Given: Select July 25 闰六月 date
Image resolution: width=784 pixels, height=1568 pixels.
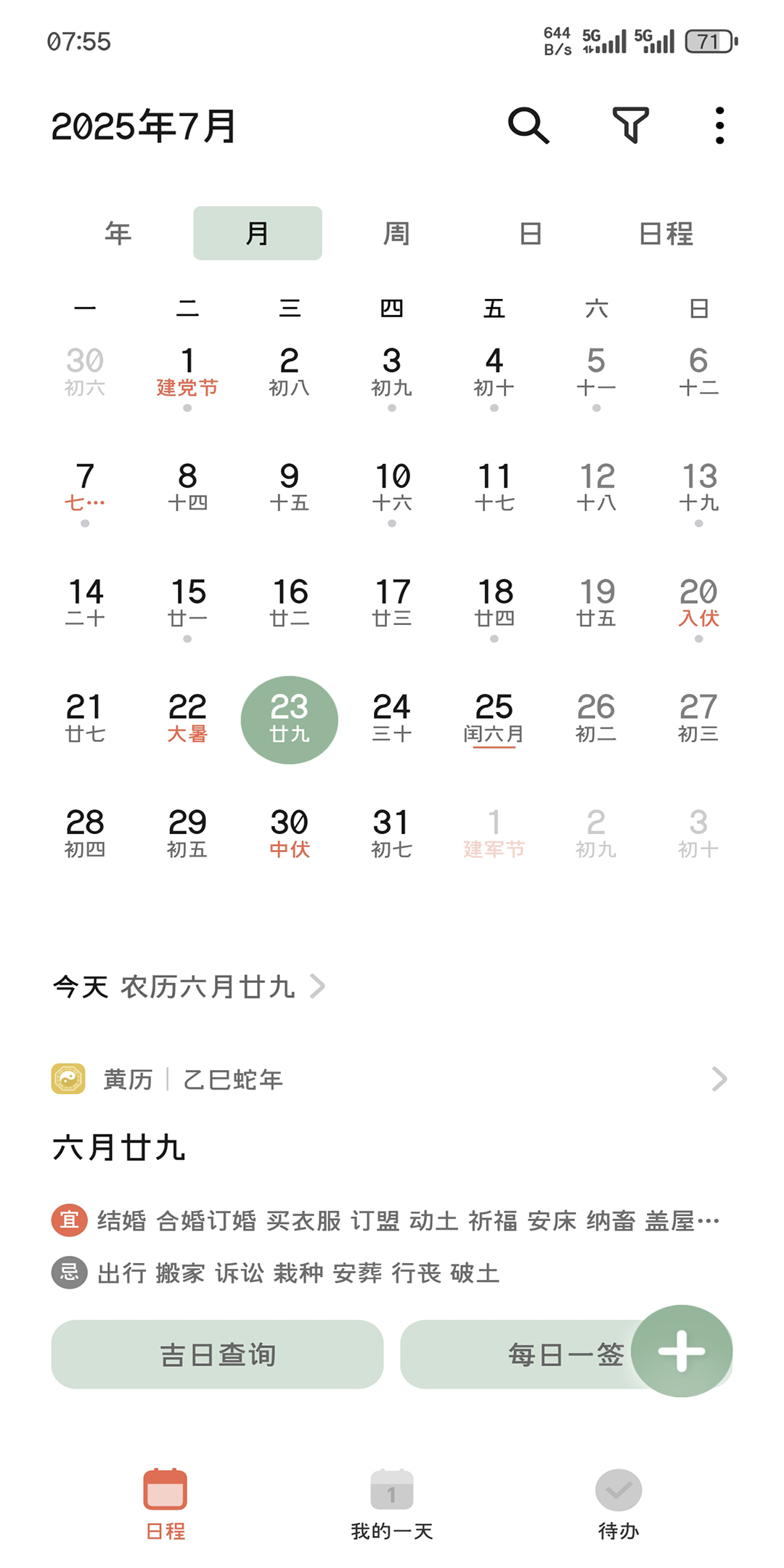Looking at the screenshot, I should (494, 719).
